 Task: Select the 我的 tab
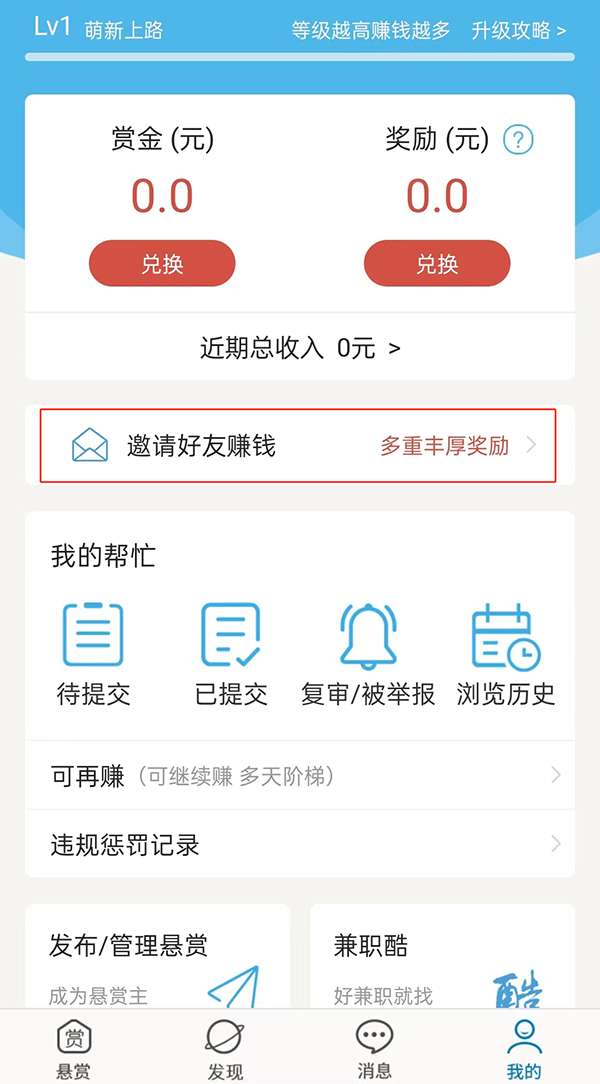[524, 1048]
